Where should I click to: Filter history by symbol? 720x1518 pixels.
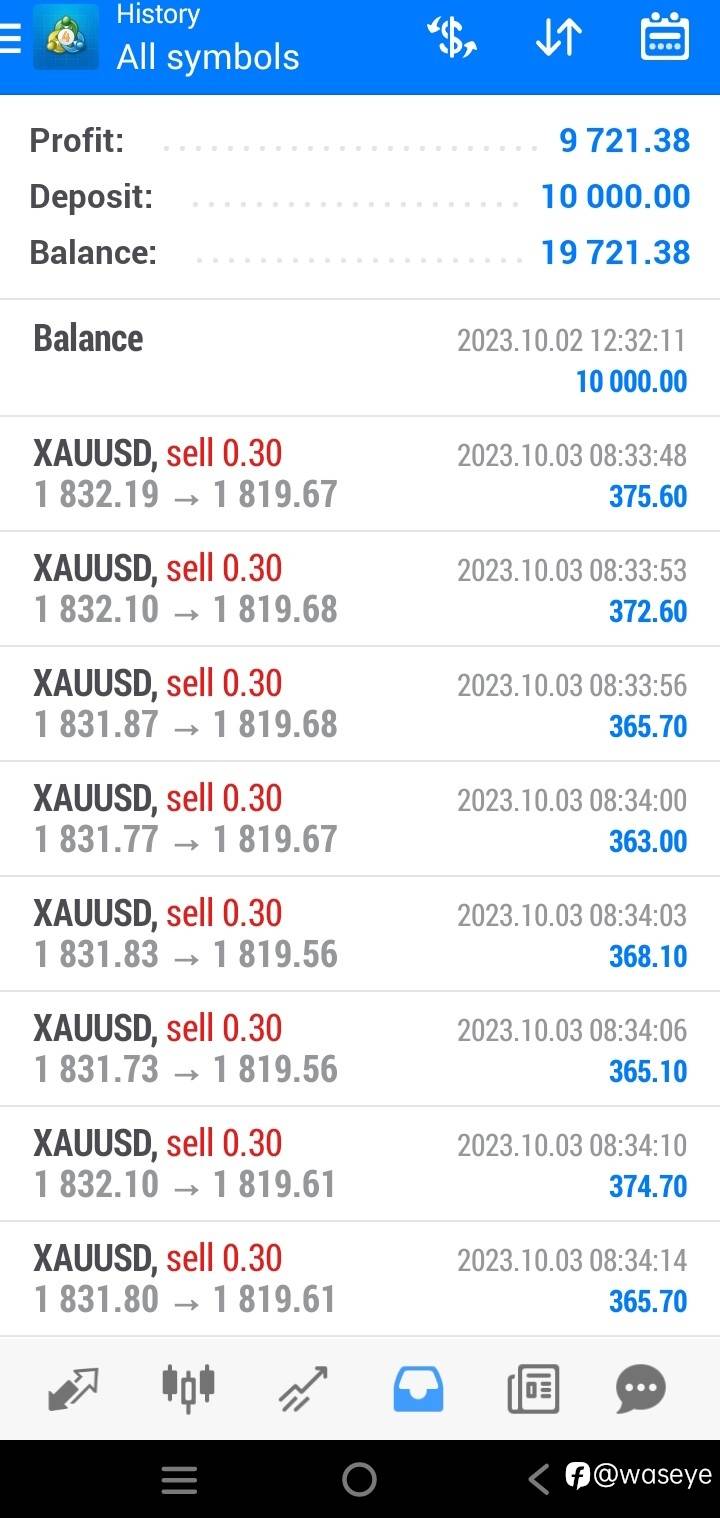452,38
